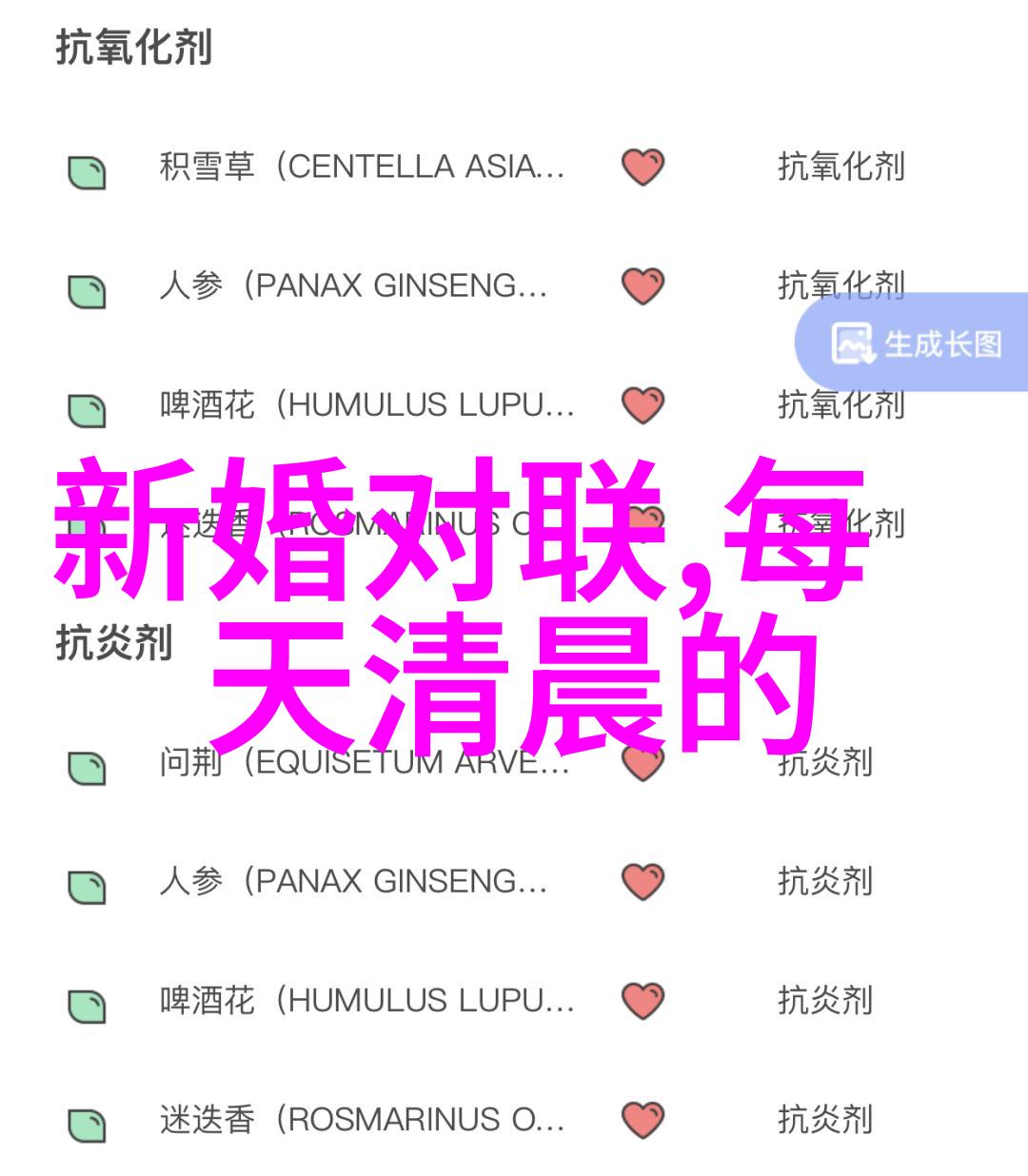Image resolution: width=1028 pixels, height=1176 pixels.
Task: Open 啤酒花 row labeled 抗炎剂
Action: [366, 1000]
